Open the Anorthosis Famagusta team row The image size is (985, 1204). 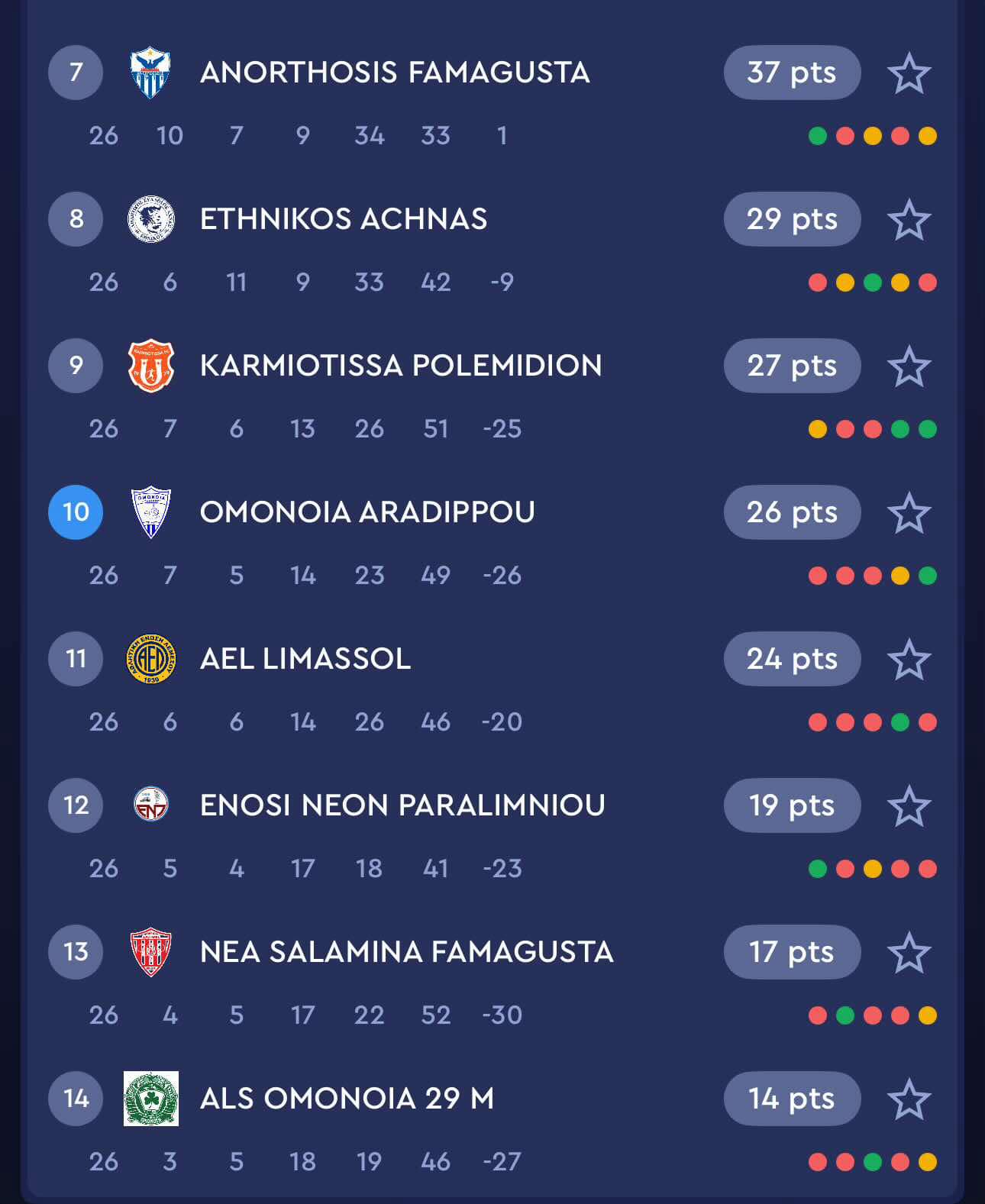(x=394, y=73)
